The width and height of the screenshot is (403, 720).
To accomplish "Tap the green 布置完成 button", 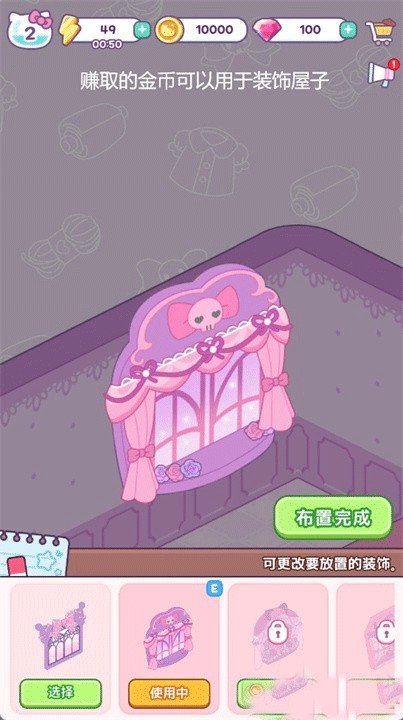I will pos(333,518).
